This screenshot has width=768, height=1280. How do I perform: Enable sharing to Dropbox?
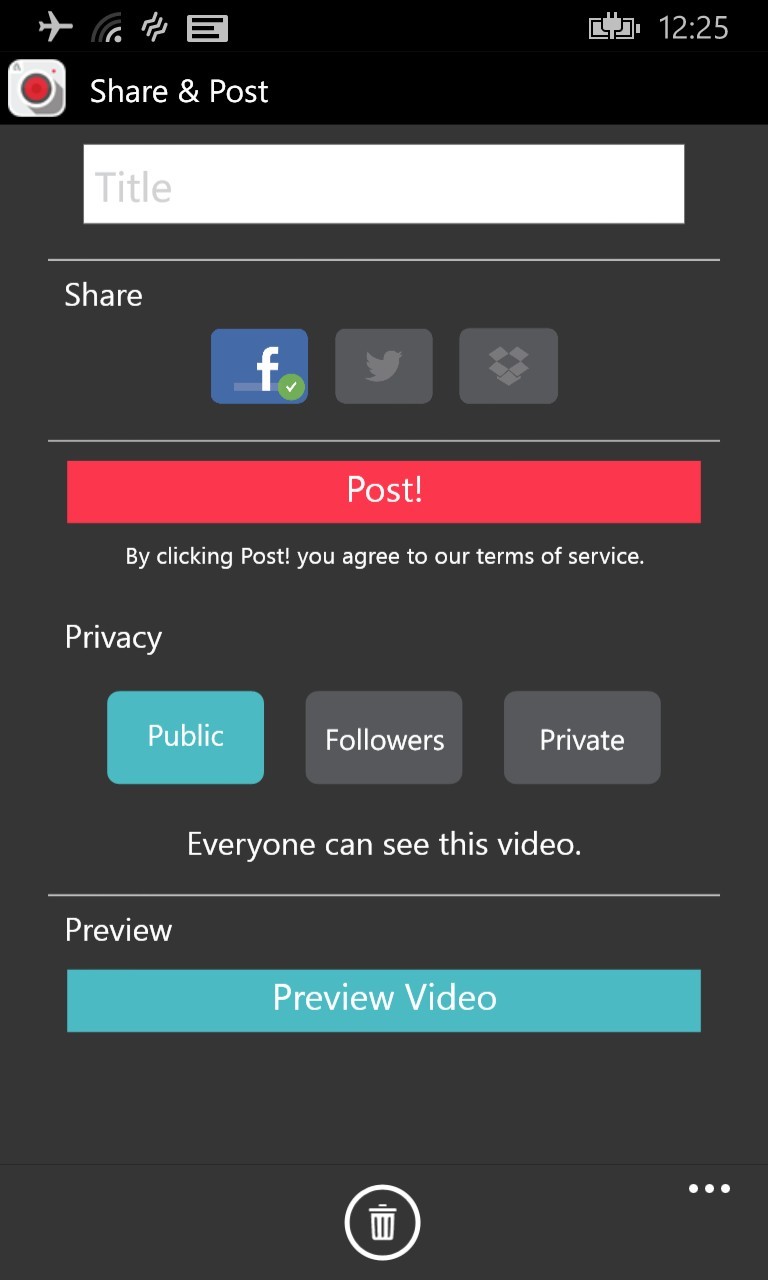[x=508, y=366]
